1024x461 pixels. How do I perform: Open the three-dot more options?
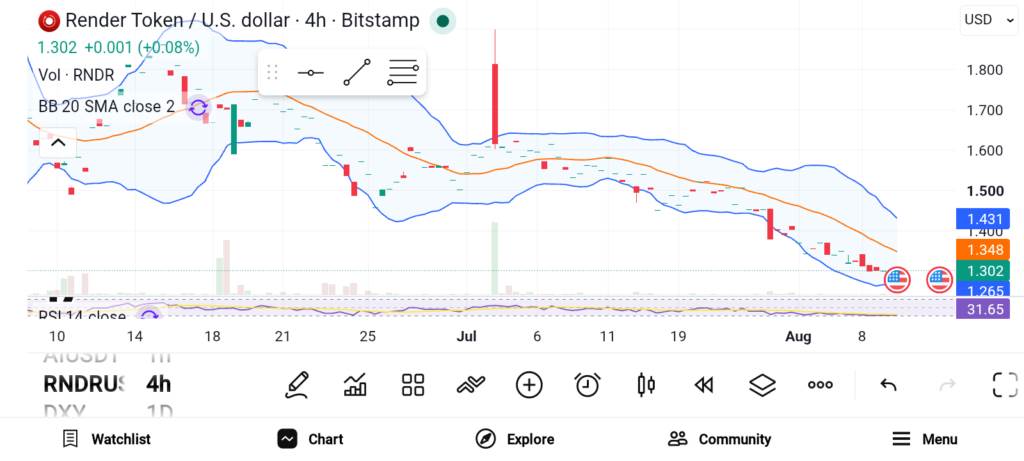820,385
